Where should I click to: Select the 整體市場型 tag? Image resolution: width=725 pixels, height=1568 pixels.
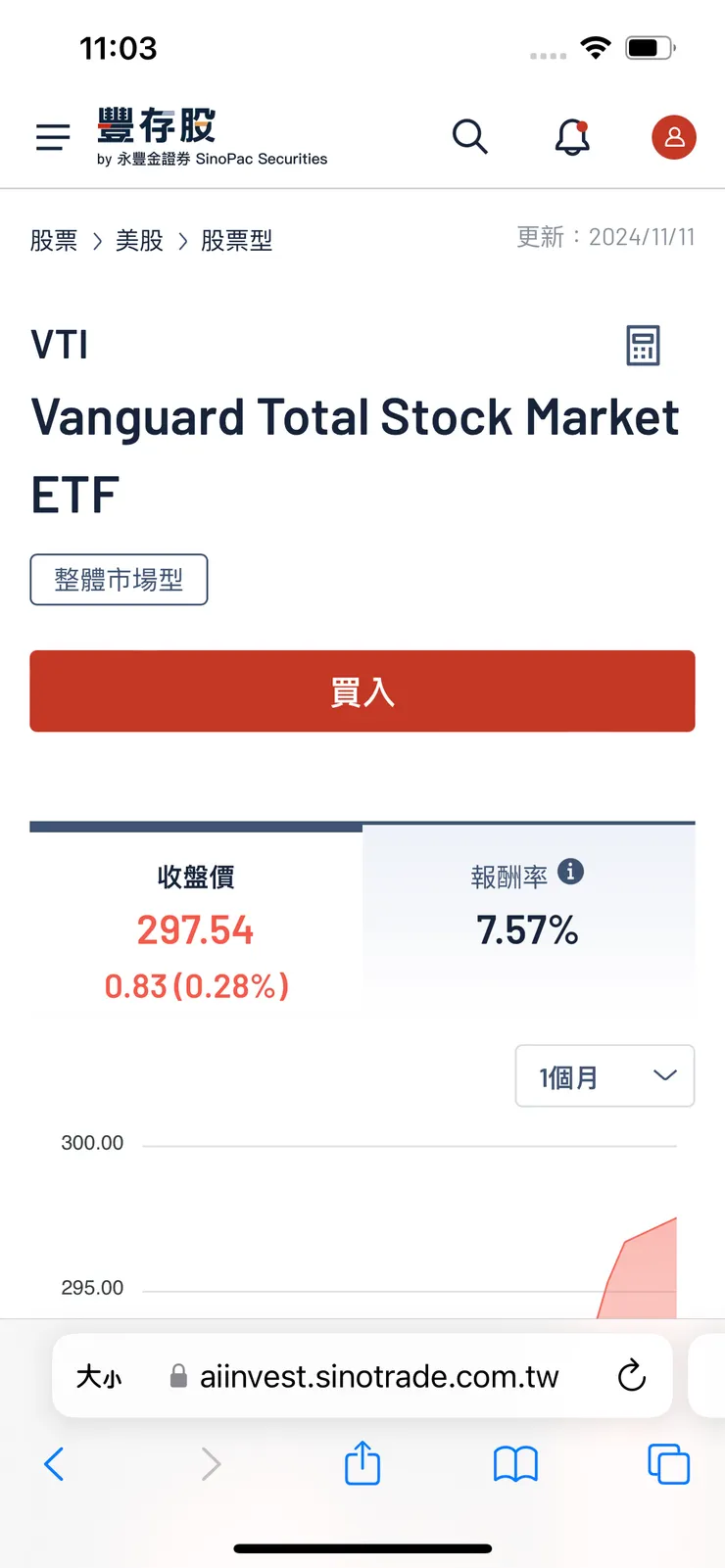coord(119,580)
